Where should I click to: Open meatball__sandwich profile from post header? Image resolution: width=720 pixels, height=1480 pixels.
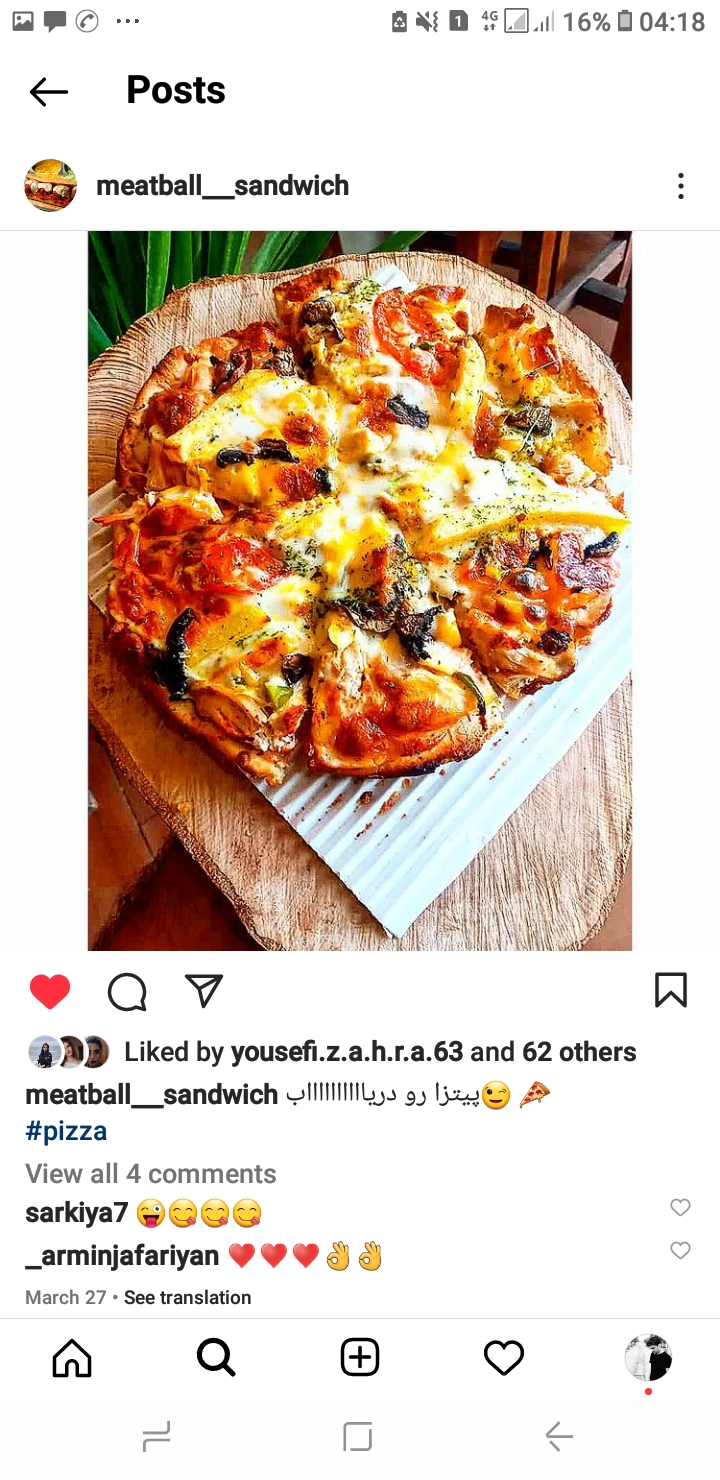pyautogui.click(x=222, y=186)
